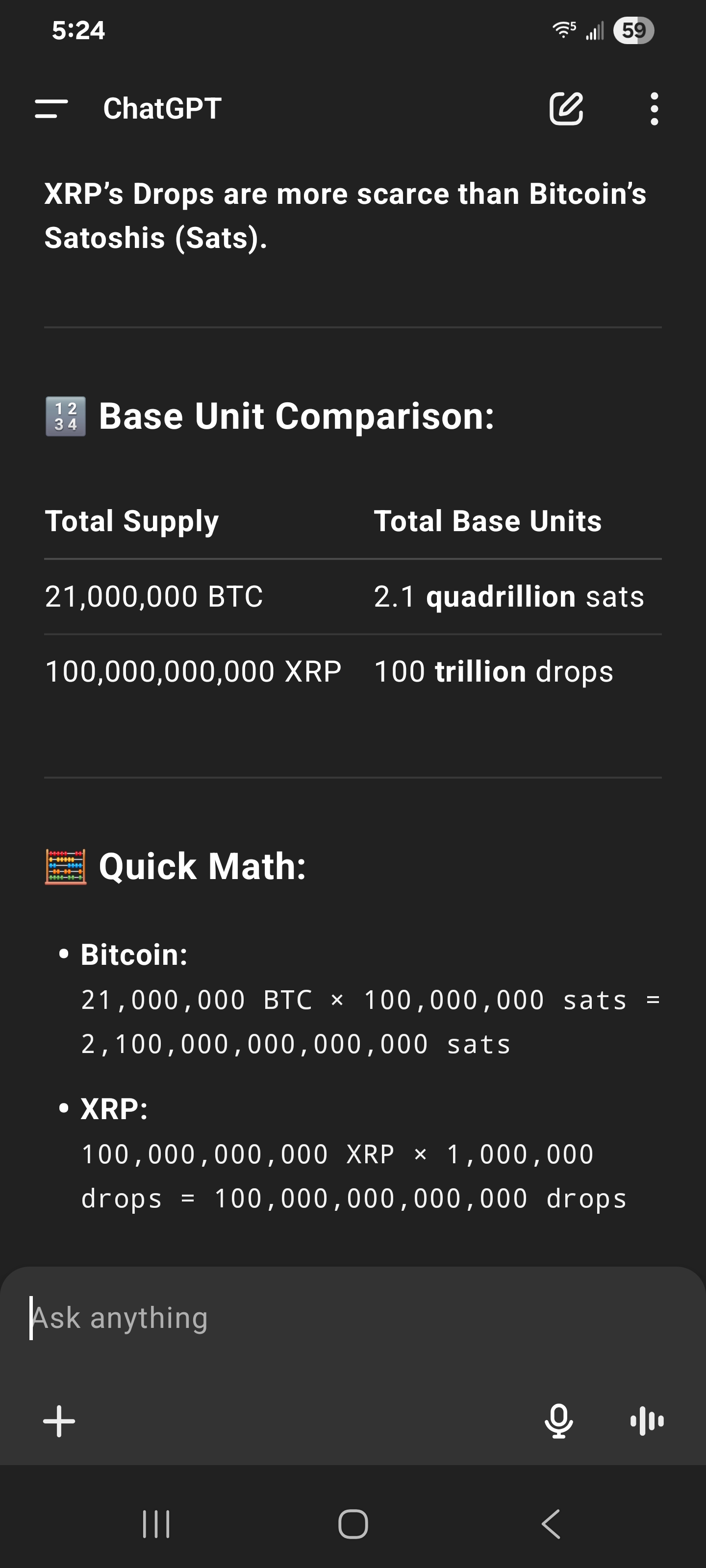Tap the plus attachment button
Screen dimensions: 706x1568
coord(59,1421)
